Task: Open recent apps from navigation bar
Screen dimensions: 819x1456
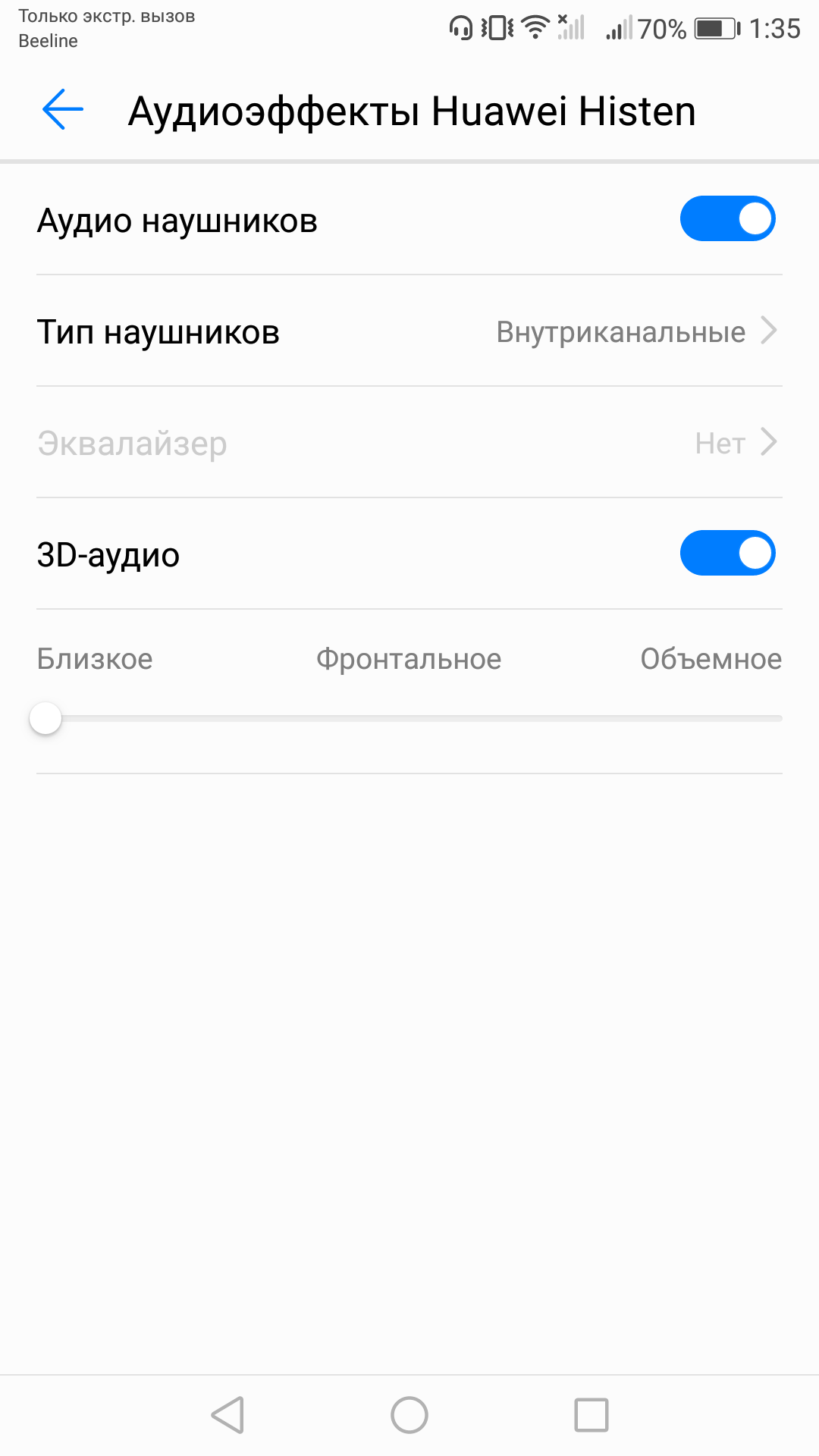Action: [x=591, y=1415]
